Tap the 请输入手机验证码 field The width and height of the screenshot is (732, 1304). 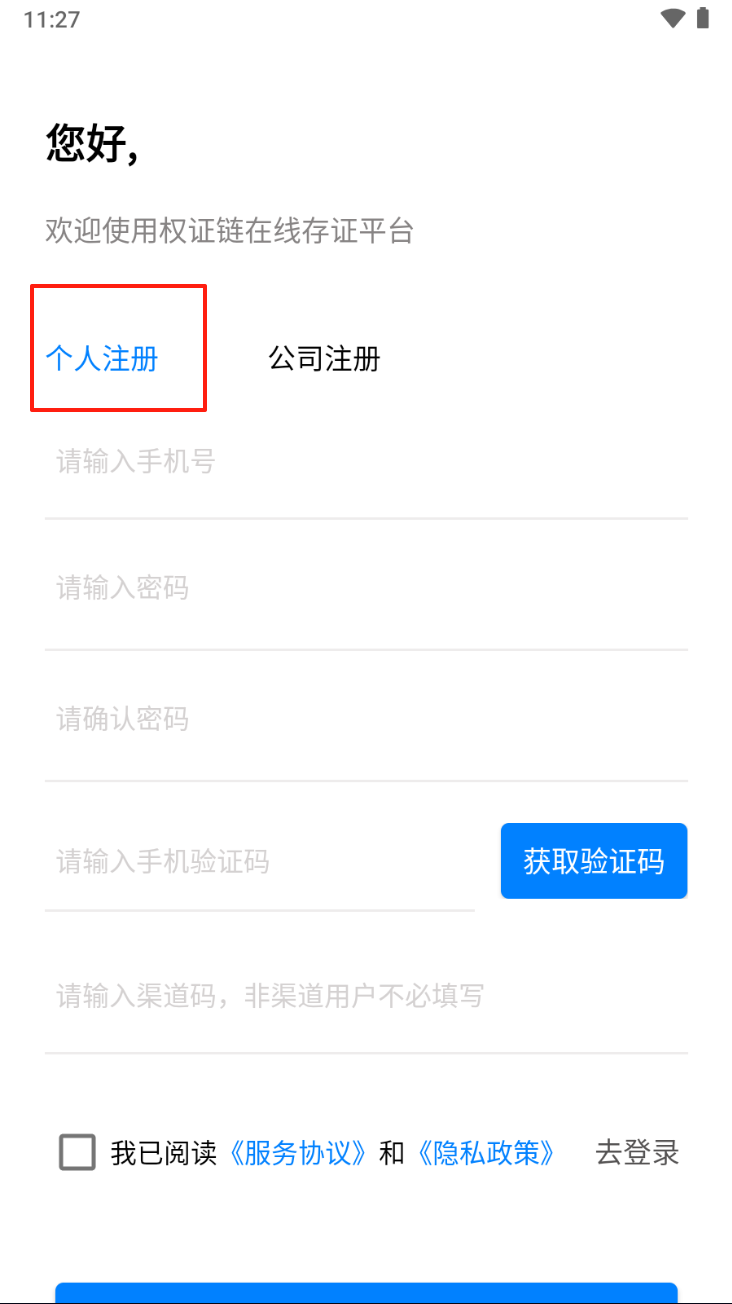260,861
